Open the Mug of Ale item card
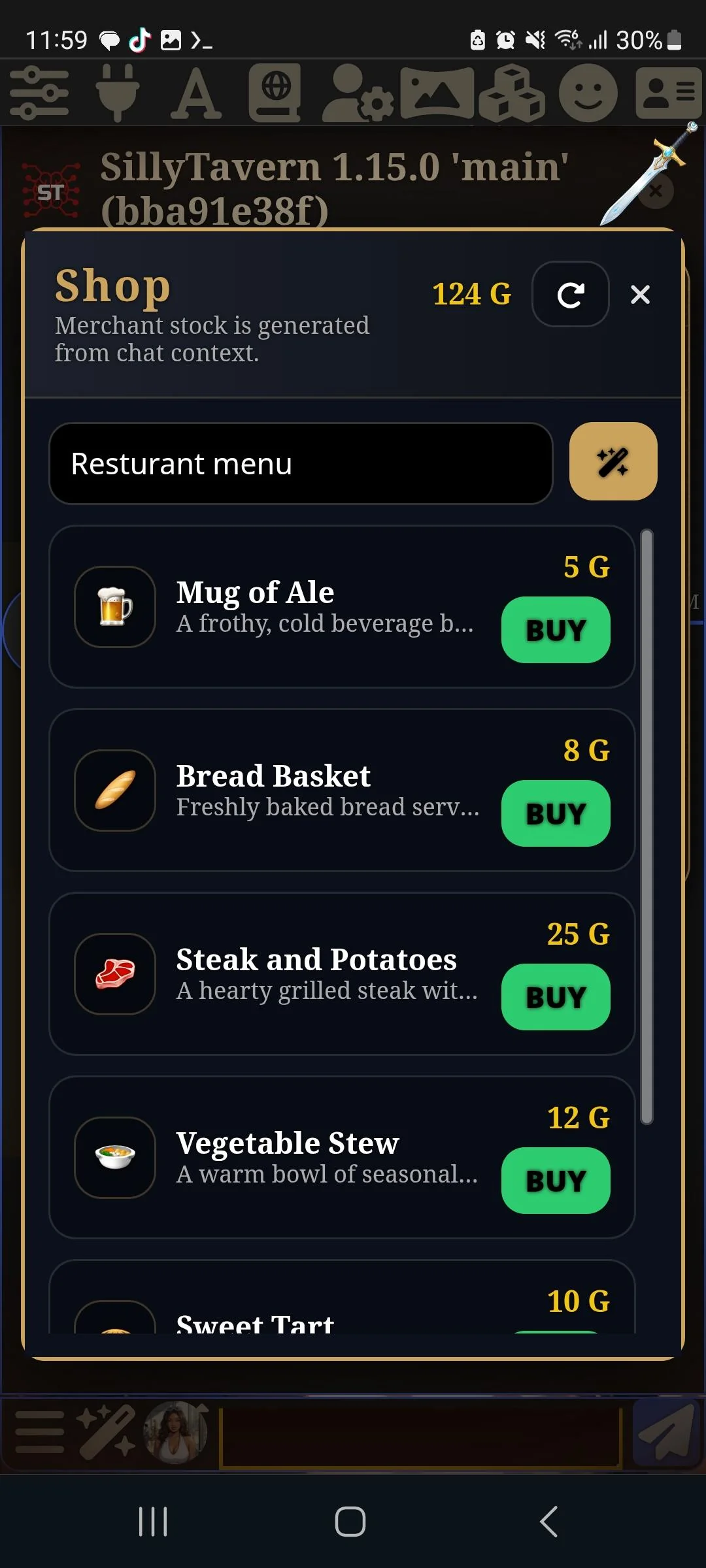The width and height of the screenshot is (706, 1568). coord(294,606)
